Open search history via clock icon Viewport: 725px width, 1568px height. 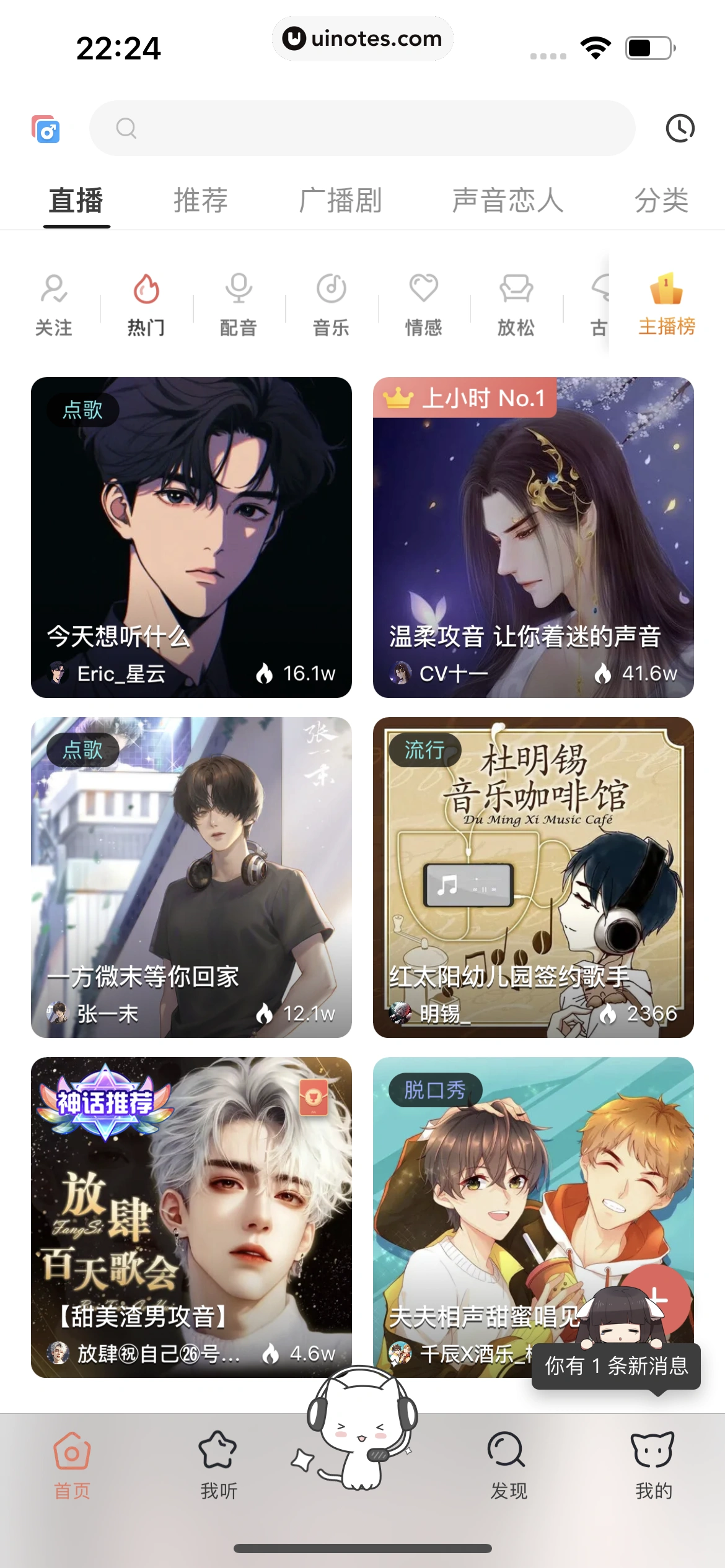coord(680,128)
